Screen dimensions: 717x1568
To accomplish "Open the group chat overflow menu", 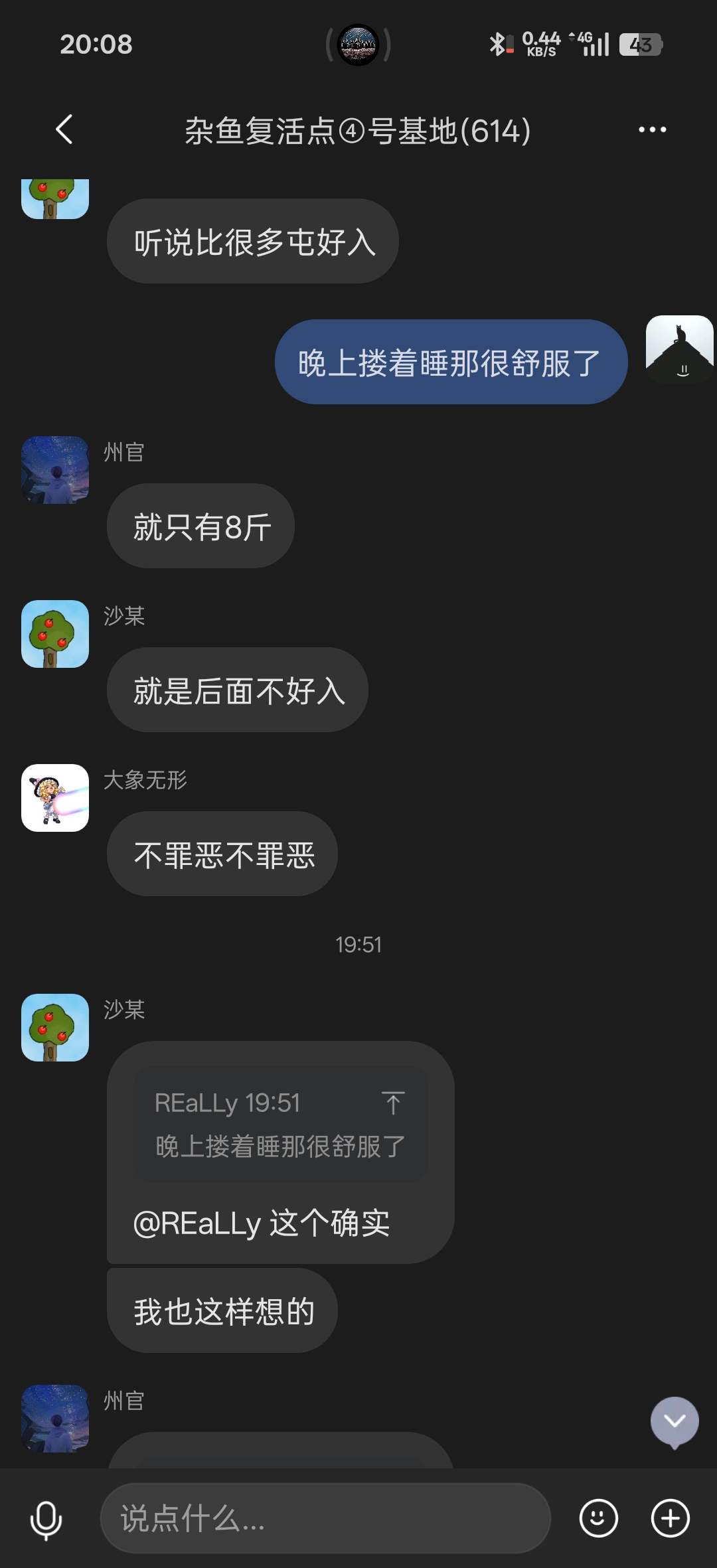I will pyautogui.click(x=652, y=129).
